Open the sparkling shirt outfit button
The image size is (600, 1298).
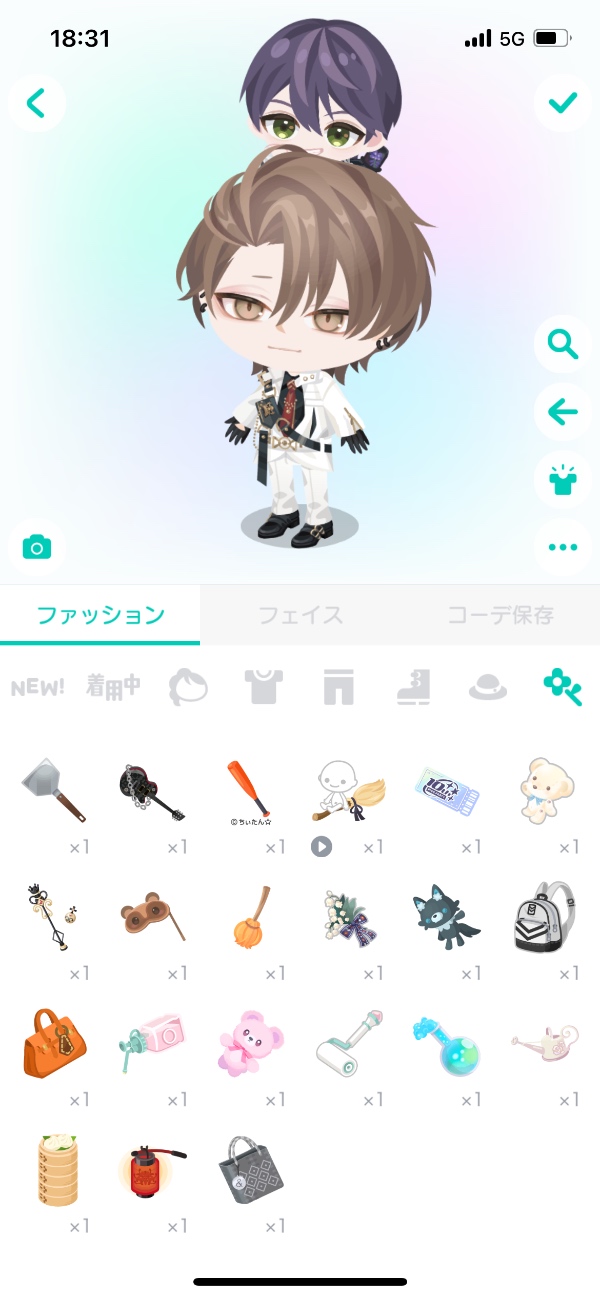562,479
